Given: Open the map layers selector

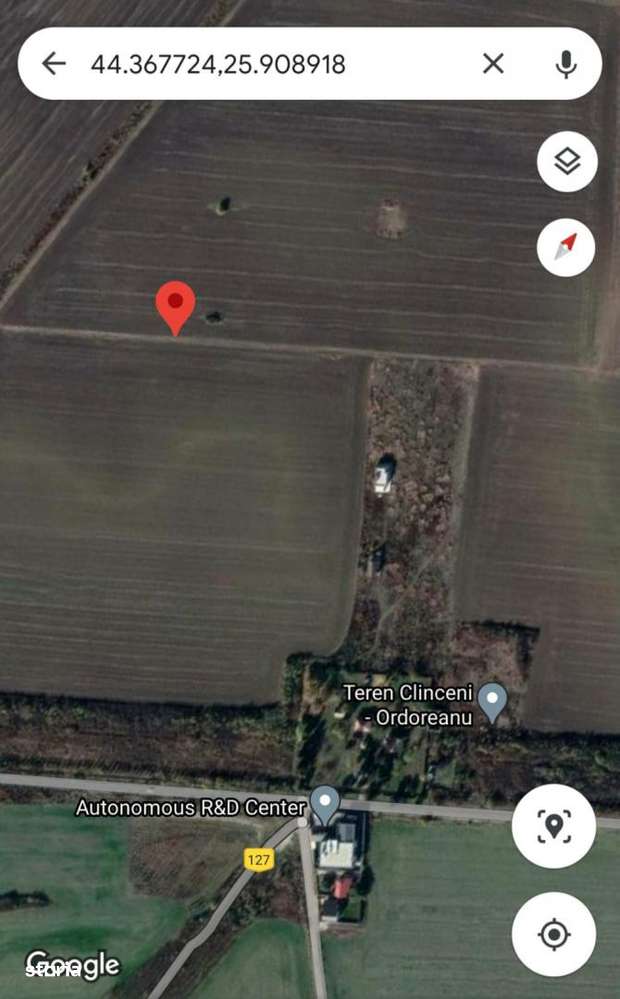Looking at the screenshot, I should point(567,162).
